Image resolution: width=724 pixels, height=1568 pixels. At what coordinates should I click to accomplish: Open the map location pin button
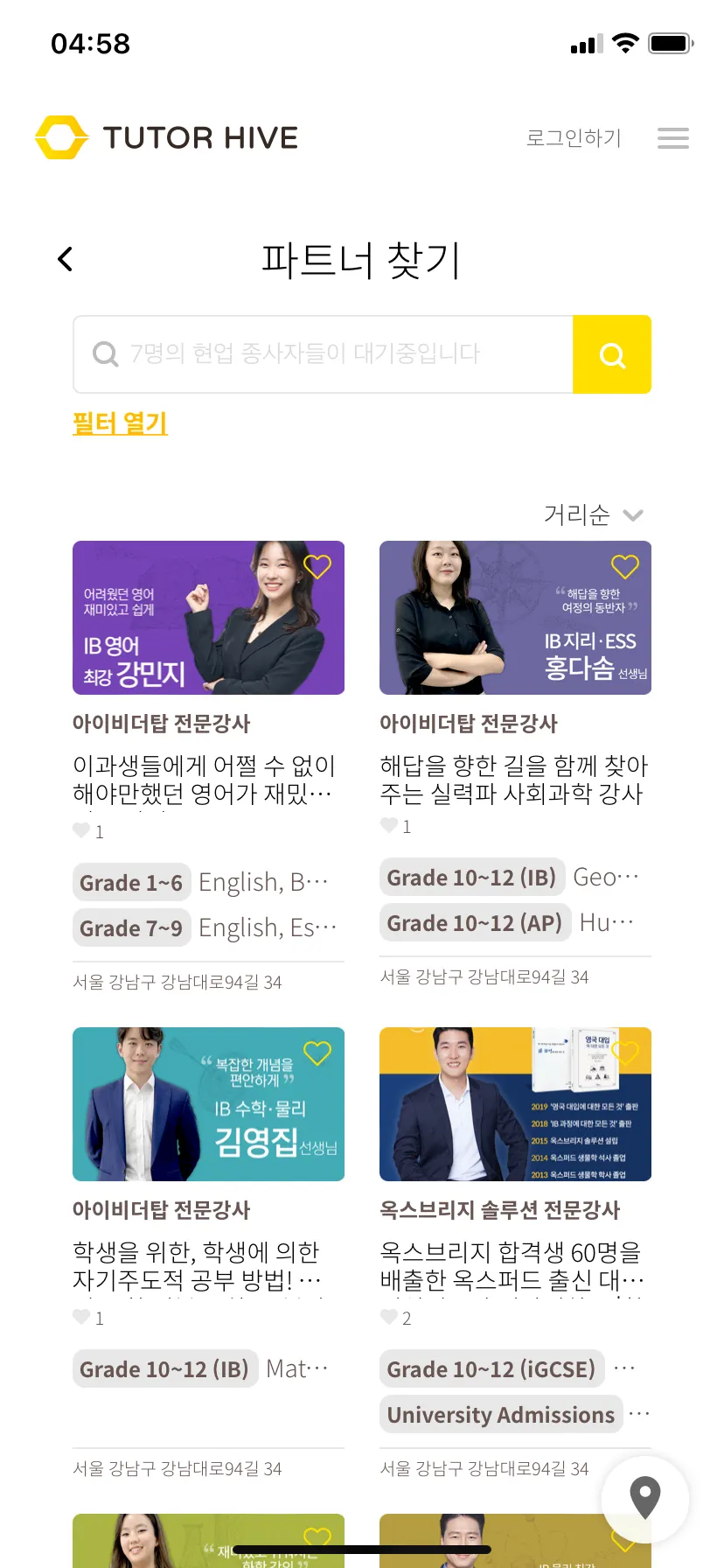[645, 1498]
